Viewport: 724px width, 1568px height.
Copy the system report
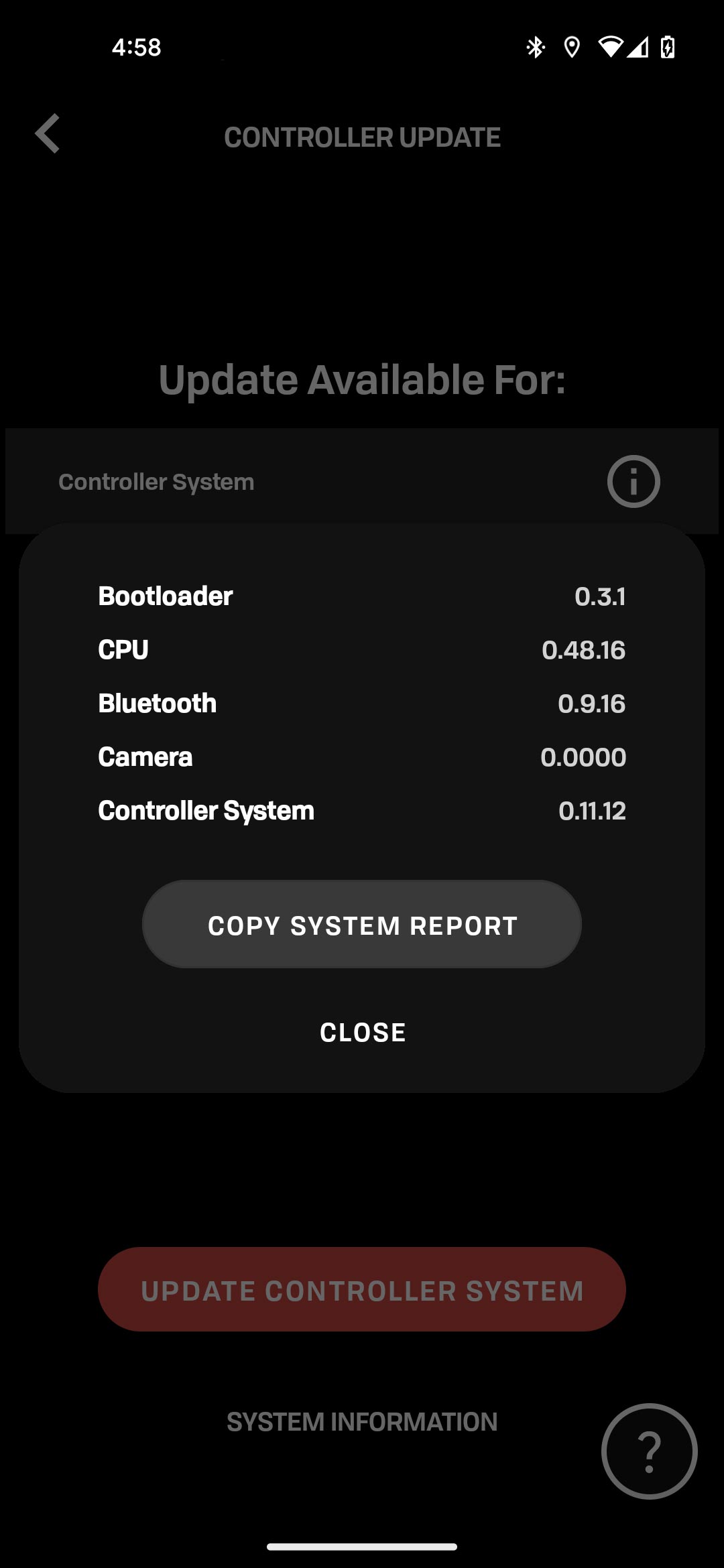[362, 924]
